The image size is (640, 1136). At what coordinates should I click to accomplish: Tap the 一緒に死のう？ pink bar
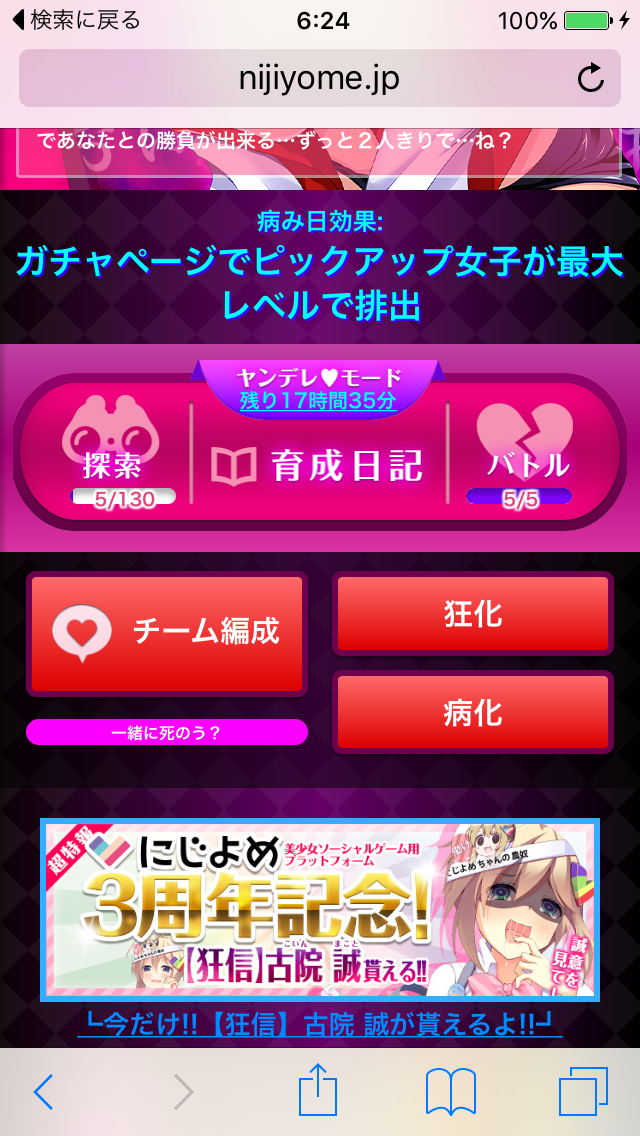(166, 732)
